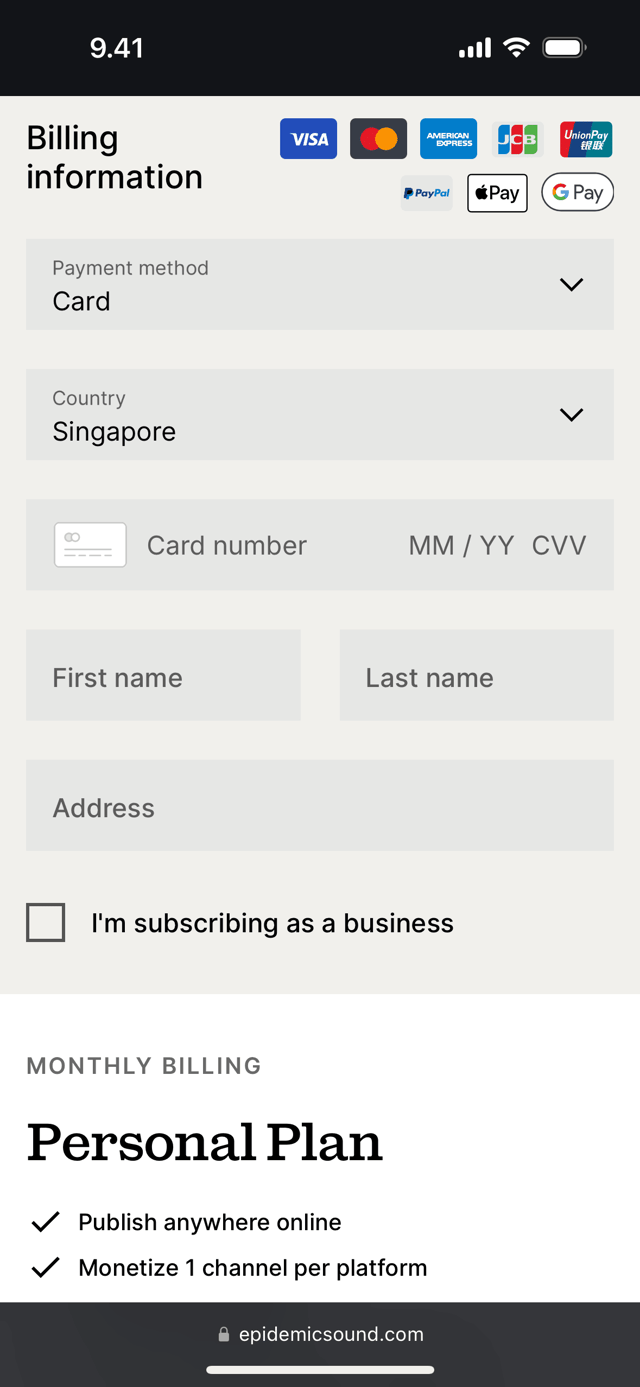Enter the First name field
Screen dimensions: 640x1387
(x=163, y=675)
